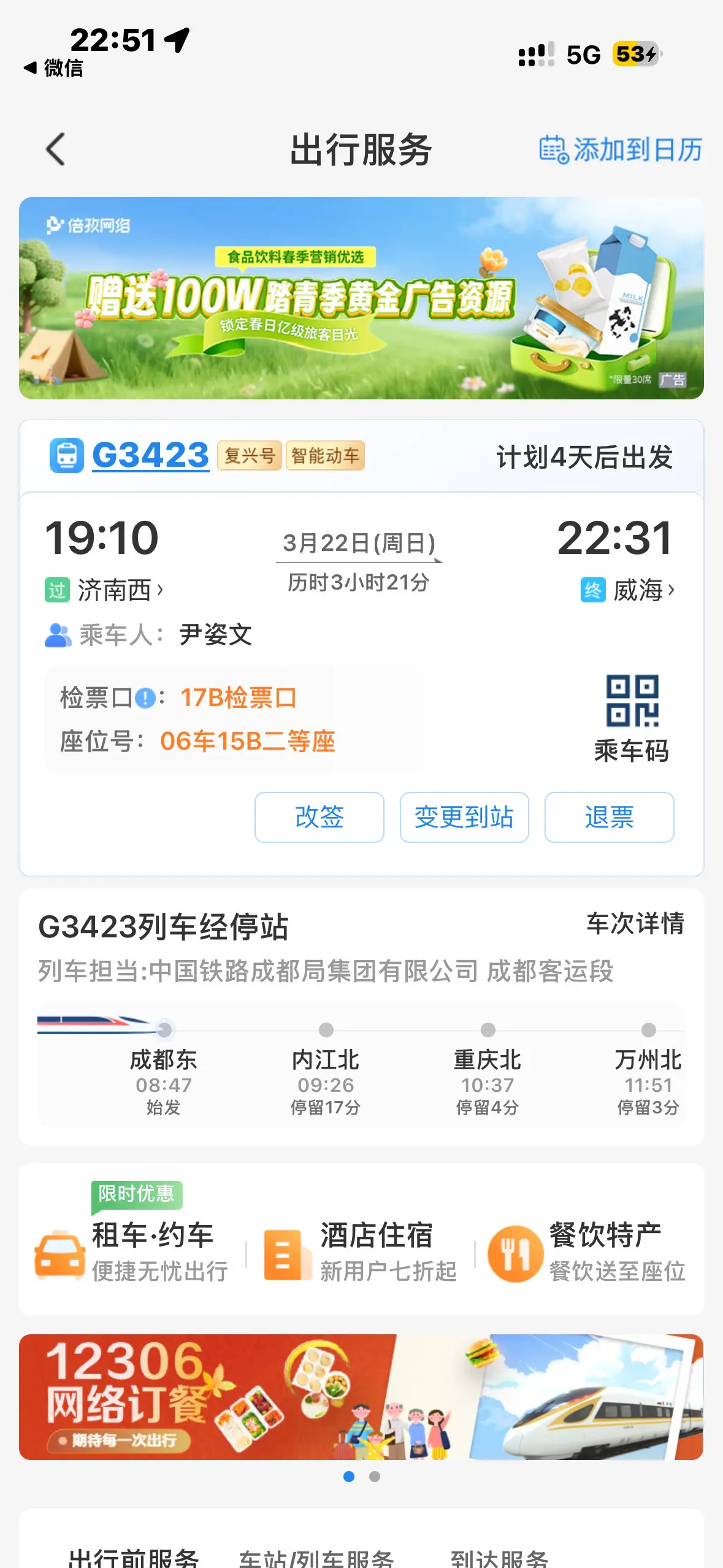Tap 变更到站 change destination button

pyautogui.click(x=464, y=818)
